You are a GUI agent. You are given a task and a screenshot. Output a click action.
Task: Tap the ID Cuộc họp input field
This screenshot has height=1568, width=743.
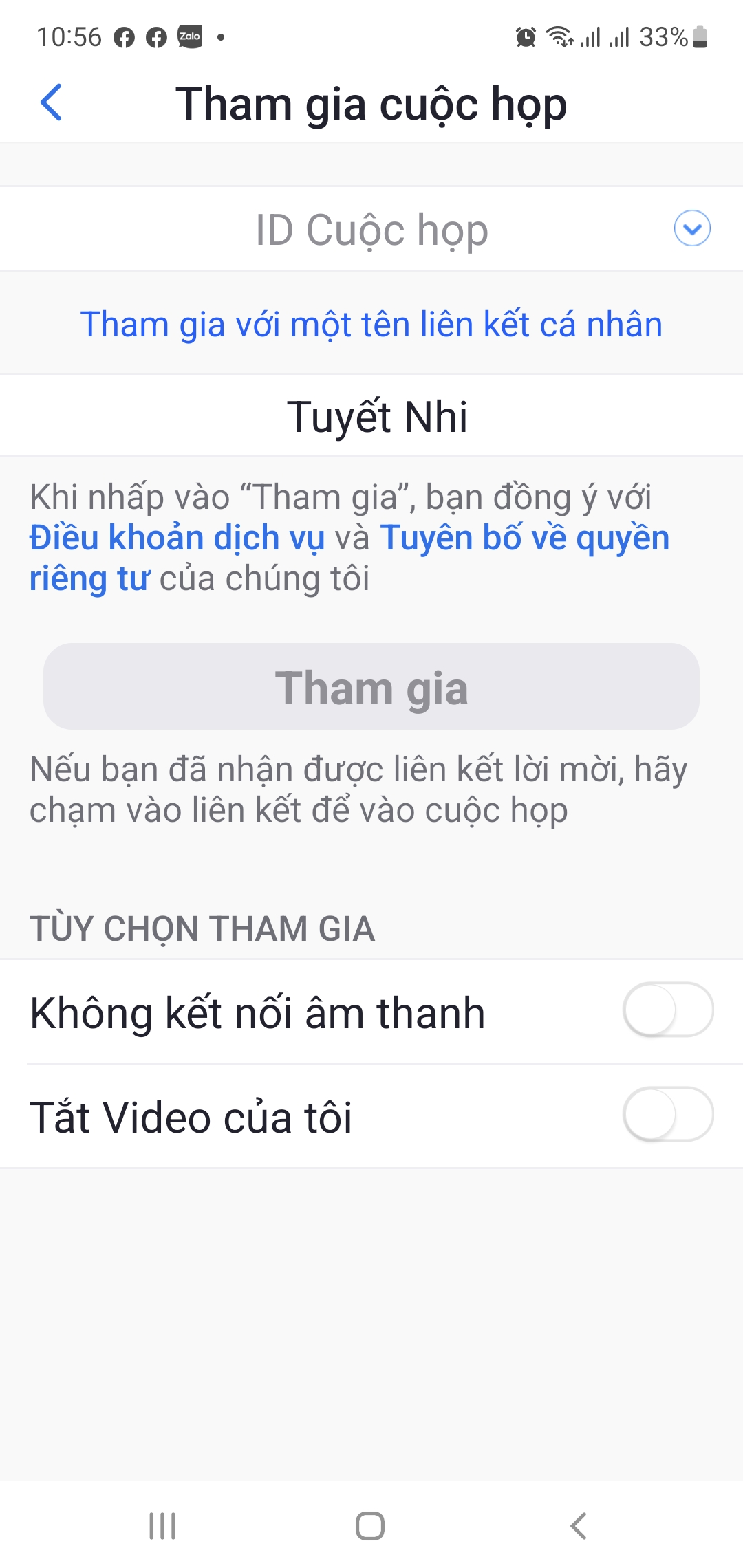click(371, 229)
